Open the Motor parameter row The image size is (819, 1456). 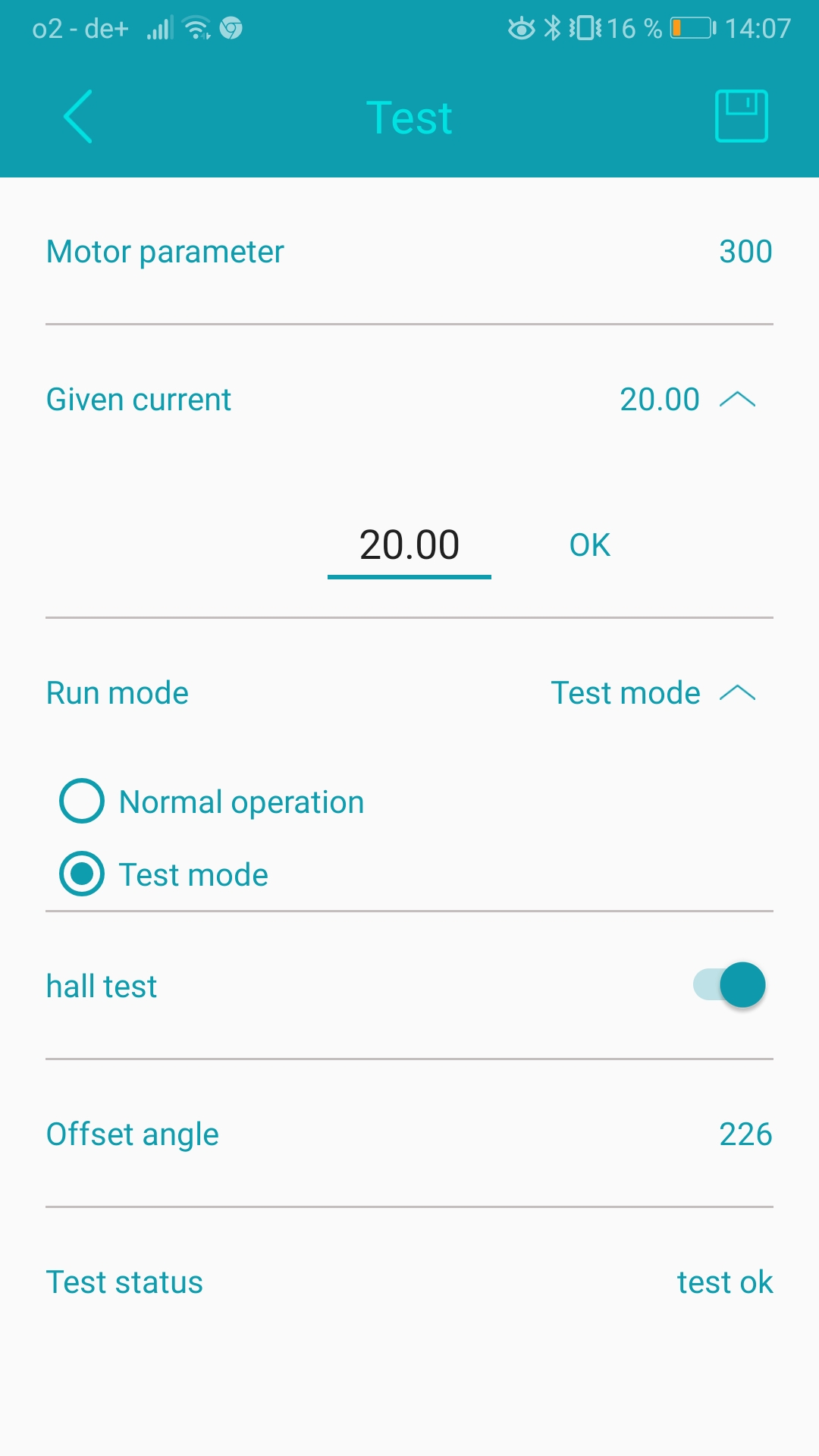[x=409, y=252]
